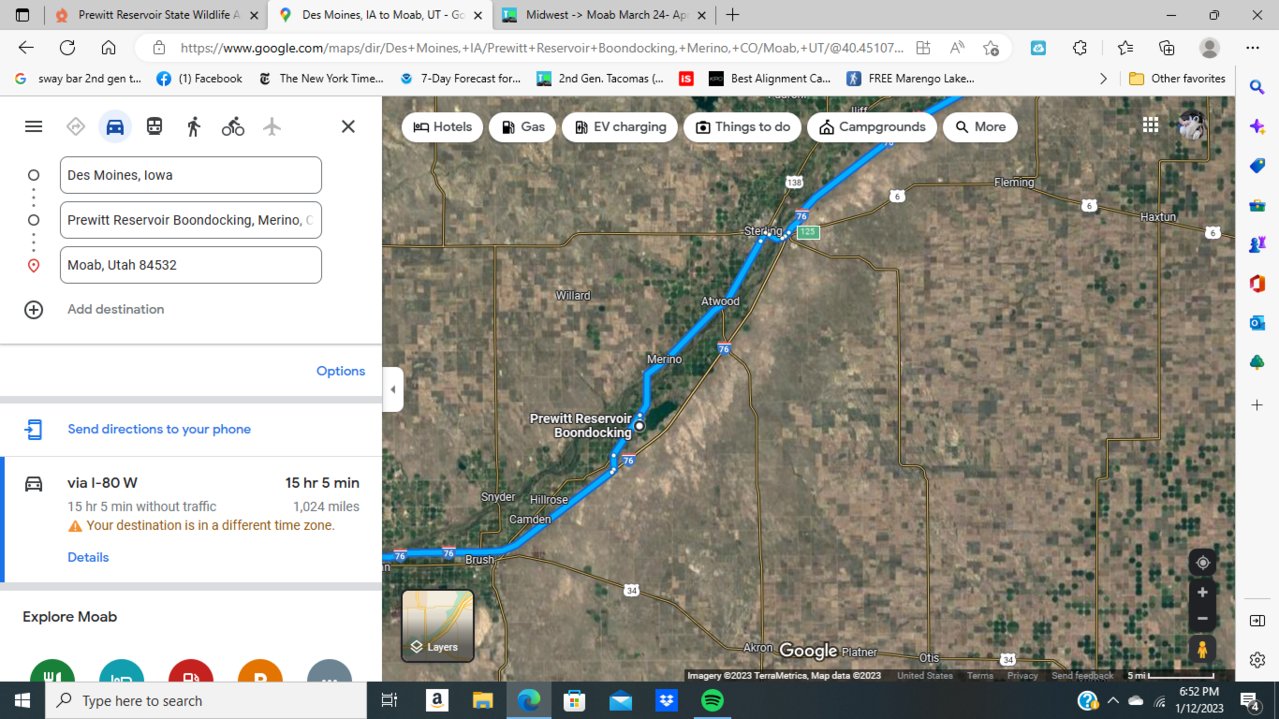Switch to transit travel mode

[154, 126]
